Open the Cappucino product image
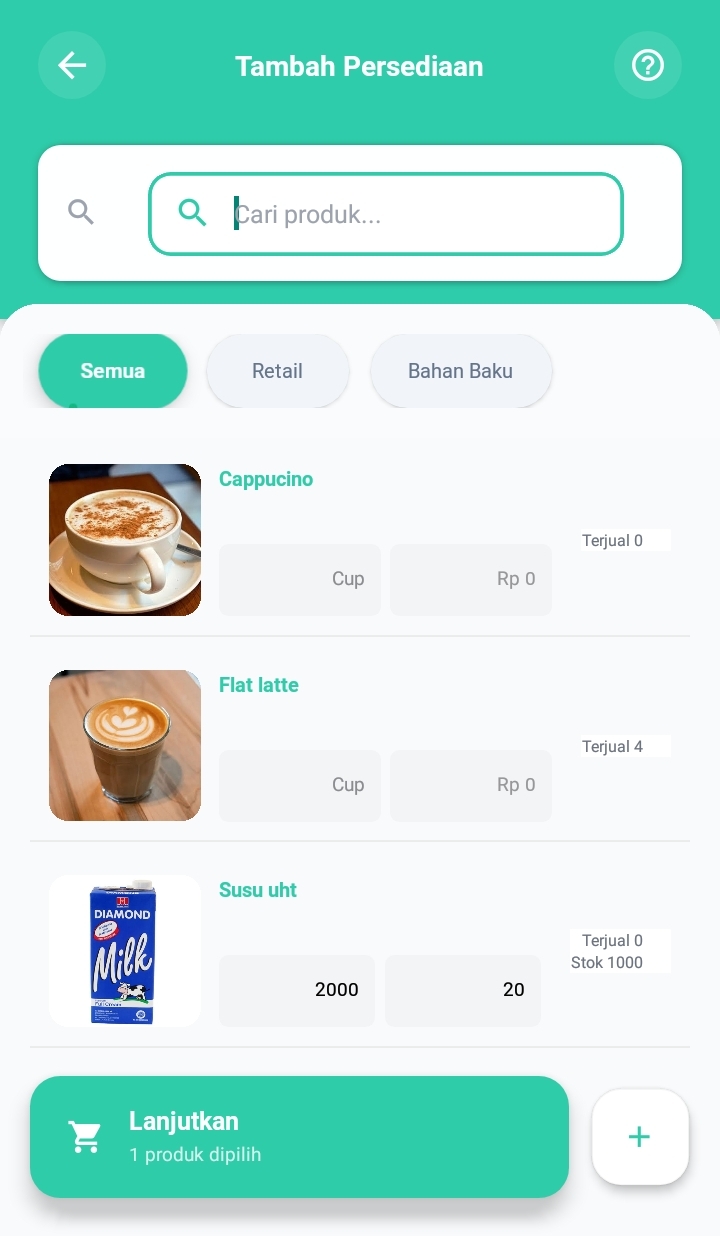 [x=125, y=540]
